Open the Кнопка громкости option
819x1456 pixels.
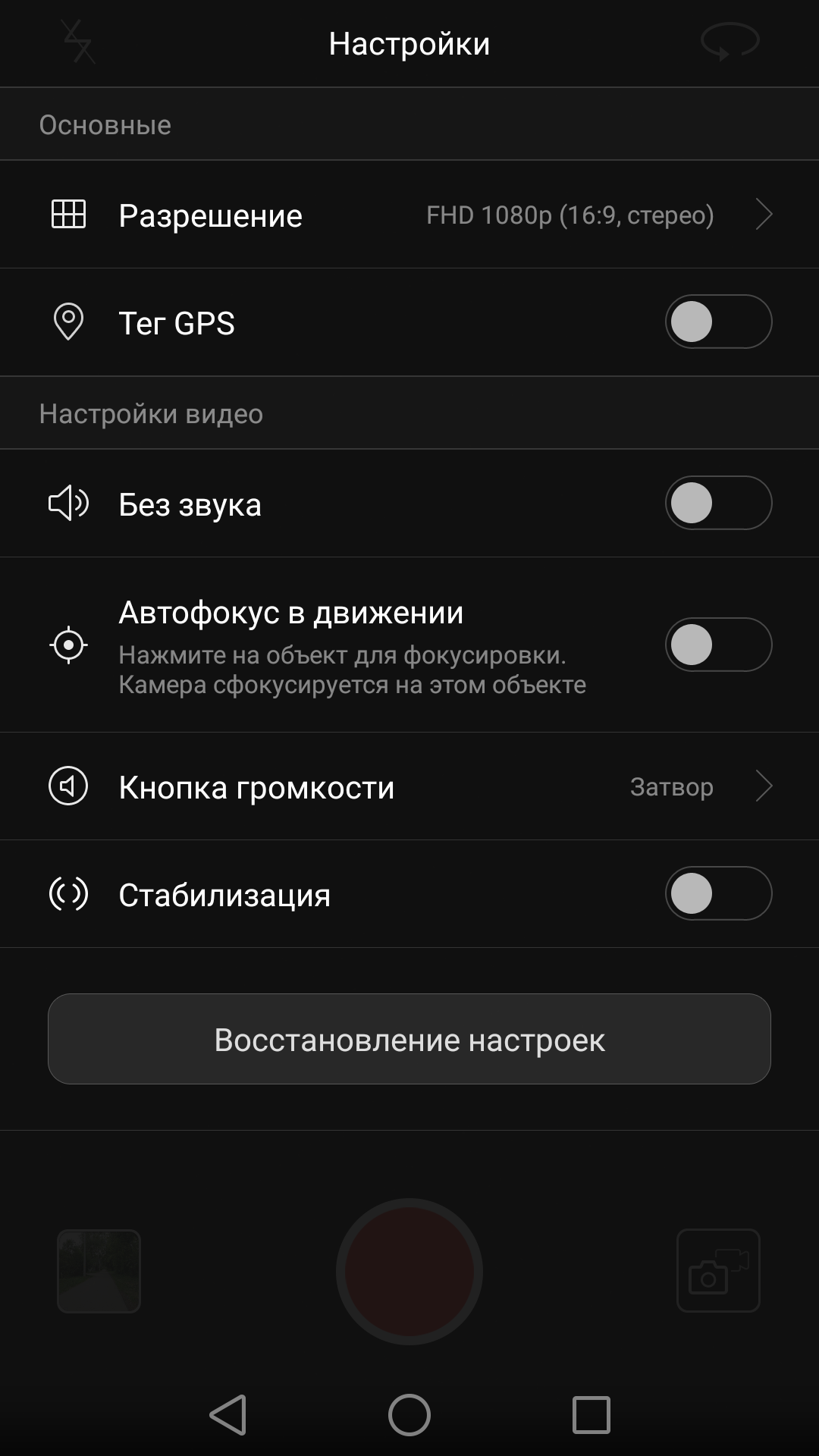(x=409, y=786)
